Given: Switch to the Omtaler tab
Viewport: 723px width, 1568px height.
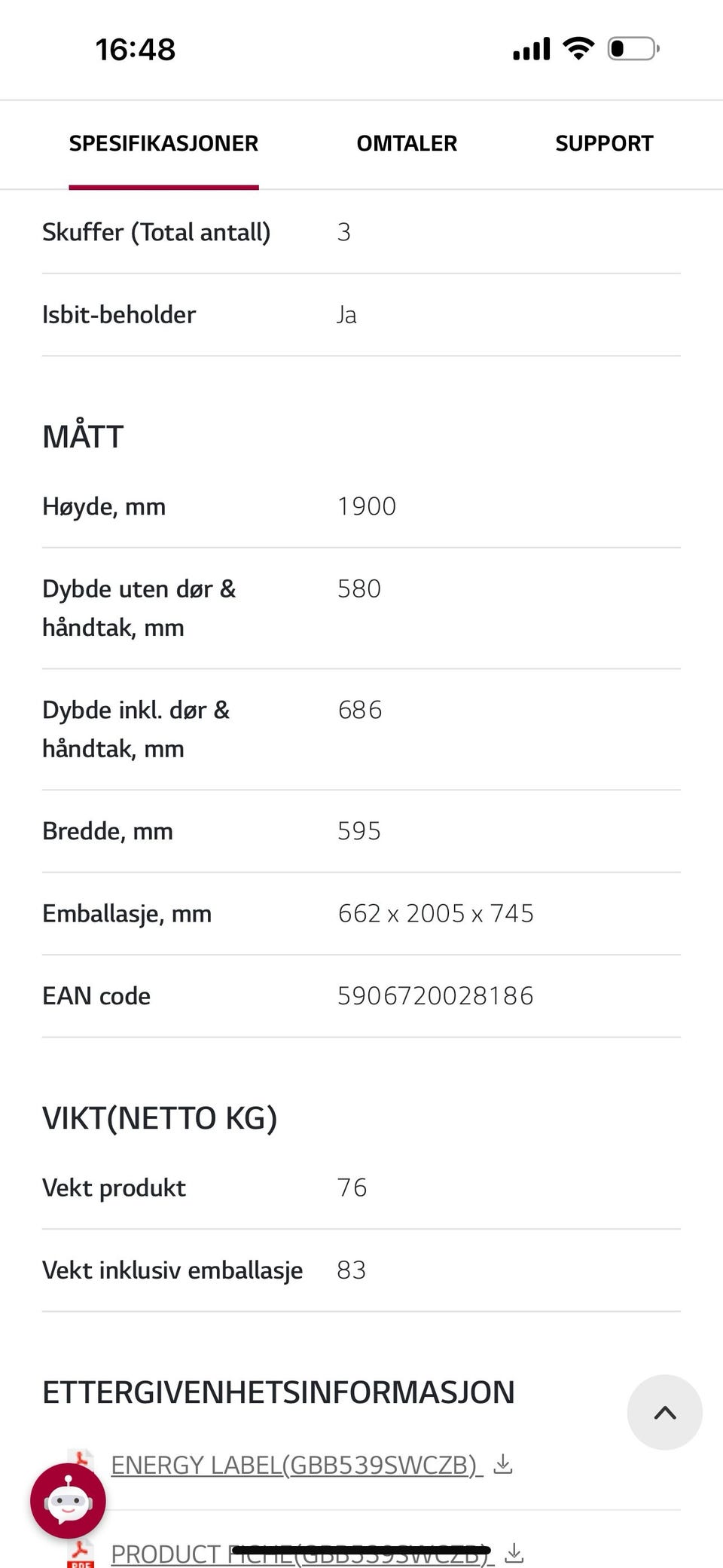Looking at the screenshot, I should click(x=407, y=143).
